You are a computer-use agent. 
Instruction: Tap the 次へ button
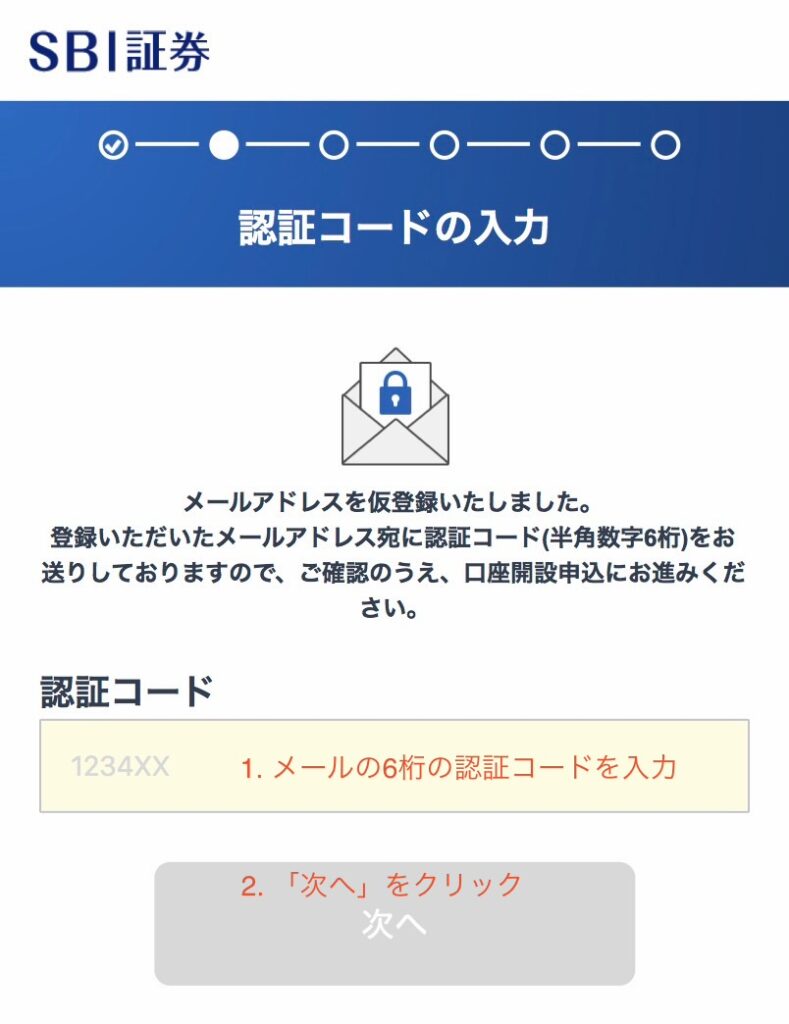click(394, 924)
